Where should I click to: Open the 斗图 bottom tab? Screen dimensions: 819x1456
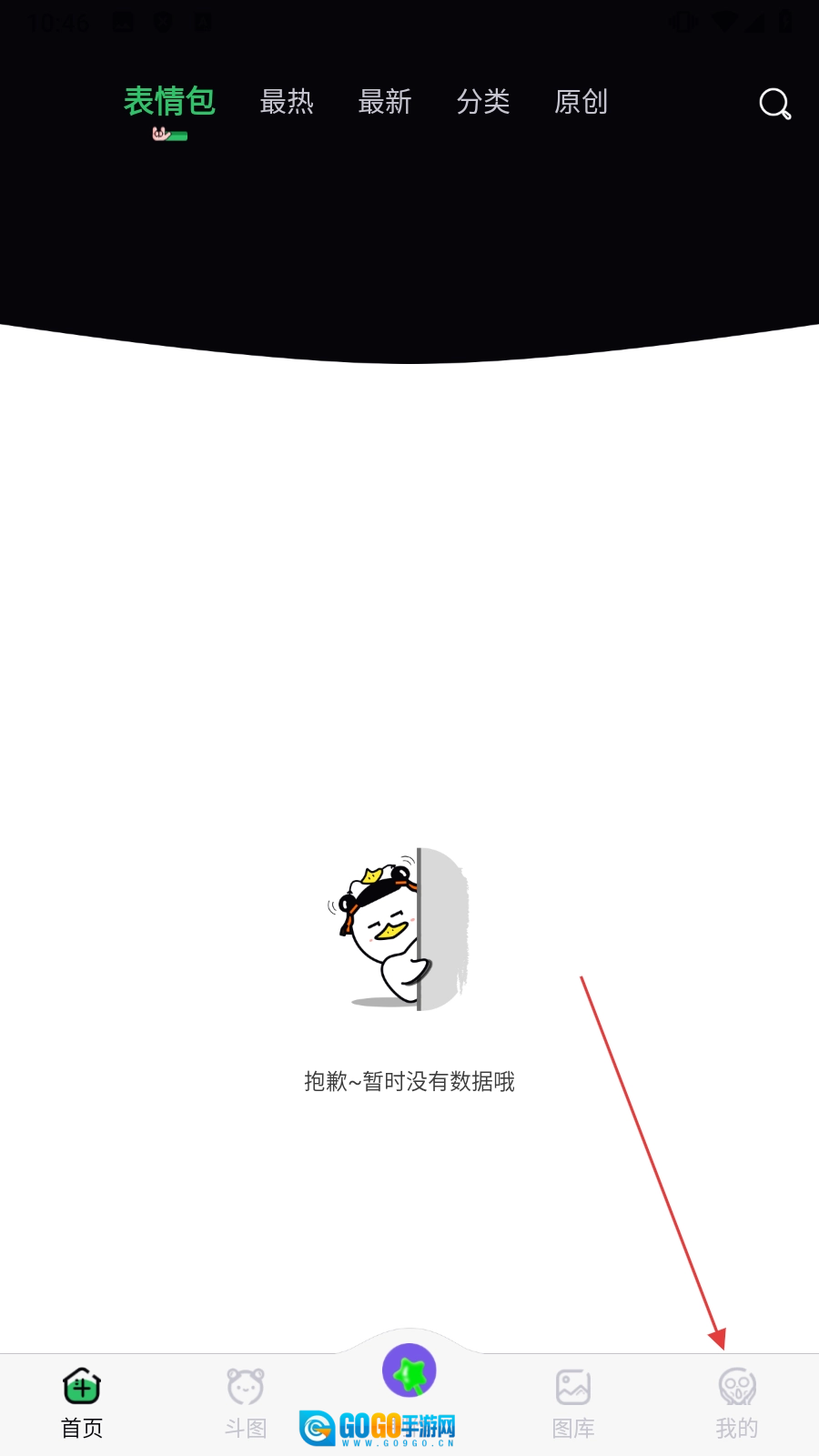coord(246,1403)
